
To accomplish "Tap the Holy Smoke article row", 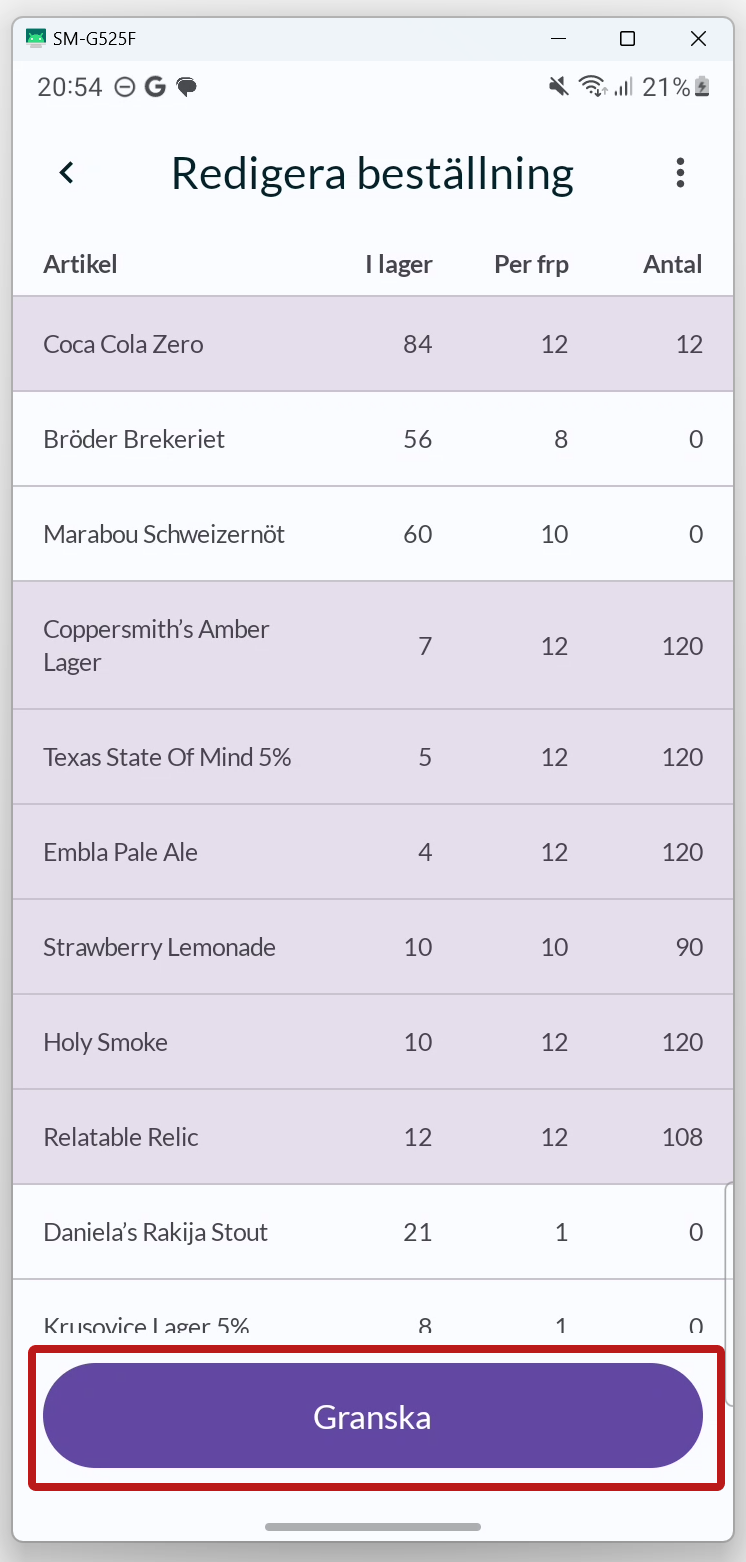I will [373, 1042].
